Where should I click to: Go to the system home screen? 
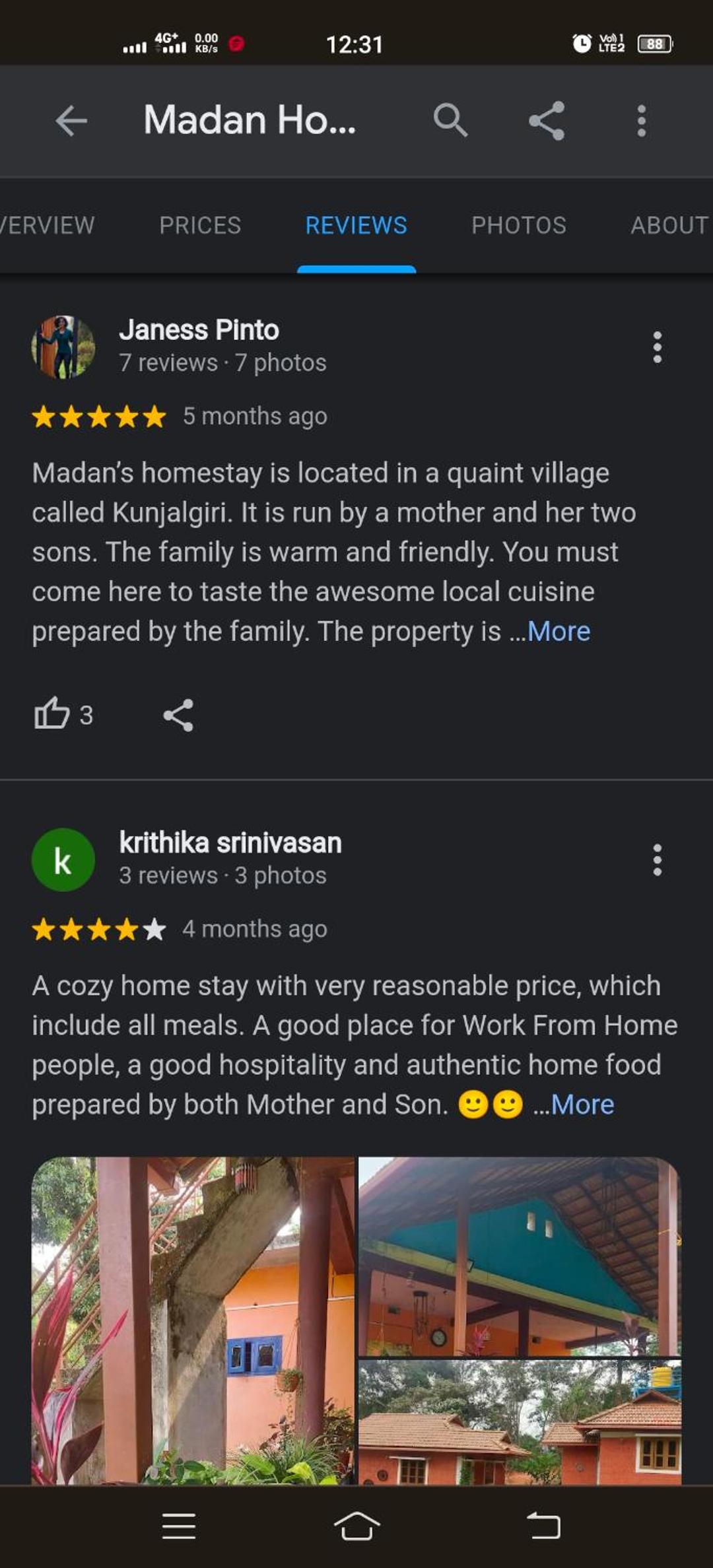[x=356, y=1526]
